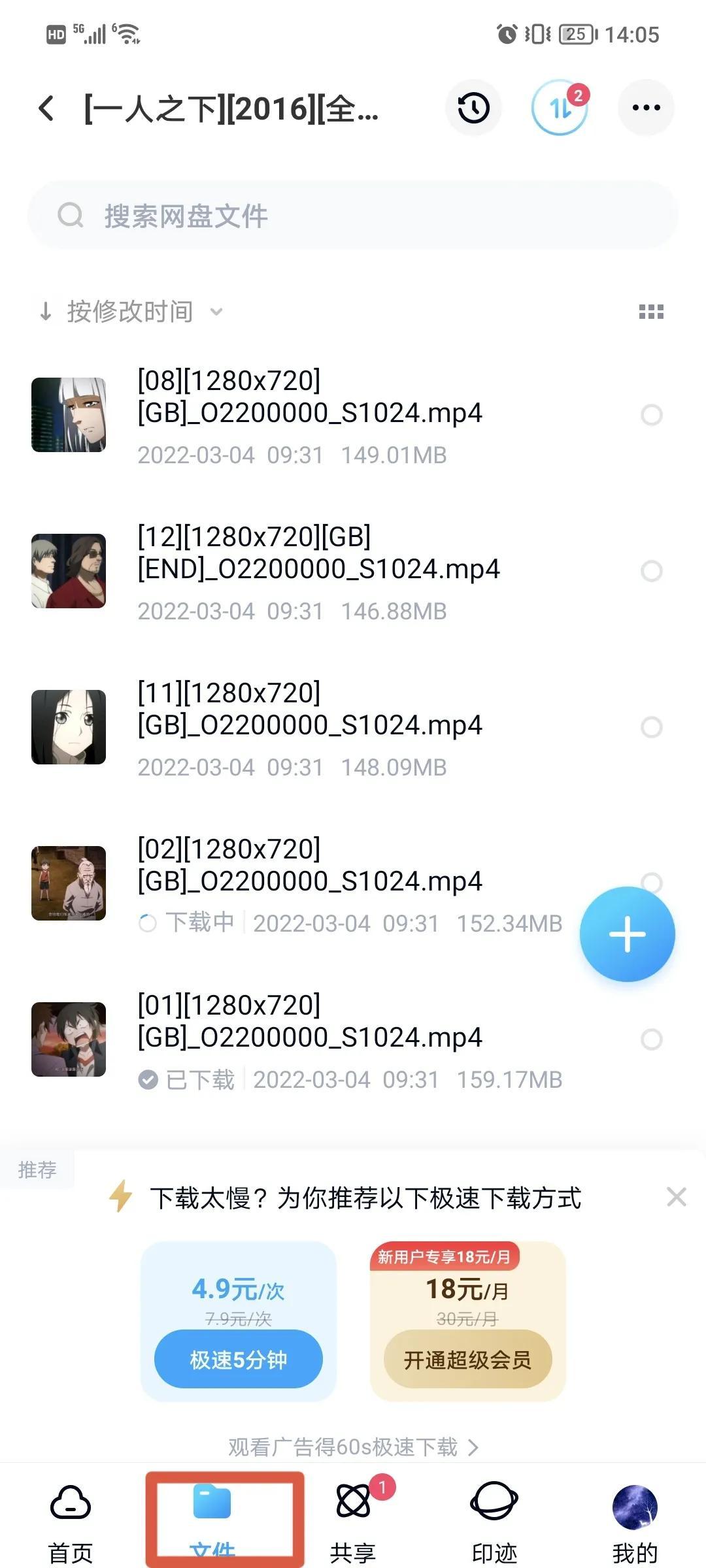The width and height of the screenshot is (706, 1568).
Task: Tap the 搜索网盘文件 search box
Action: (x=353, y=216)
